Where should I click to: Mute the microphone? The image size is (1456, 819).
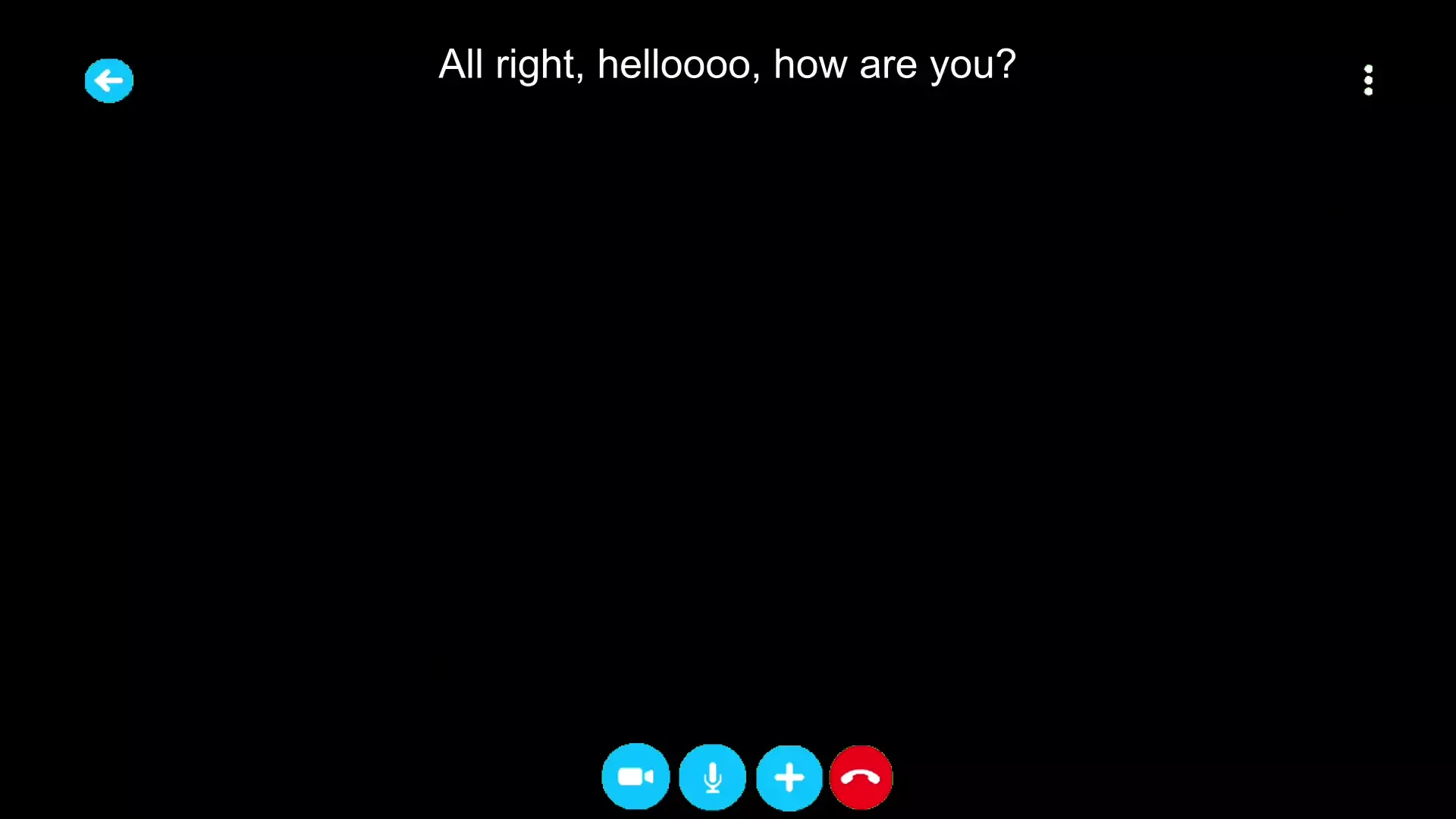click(712, 777)
